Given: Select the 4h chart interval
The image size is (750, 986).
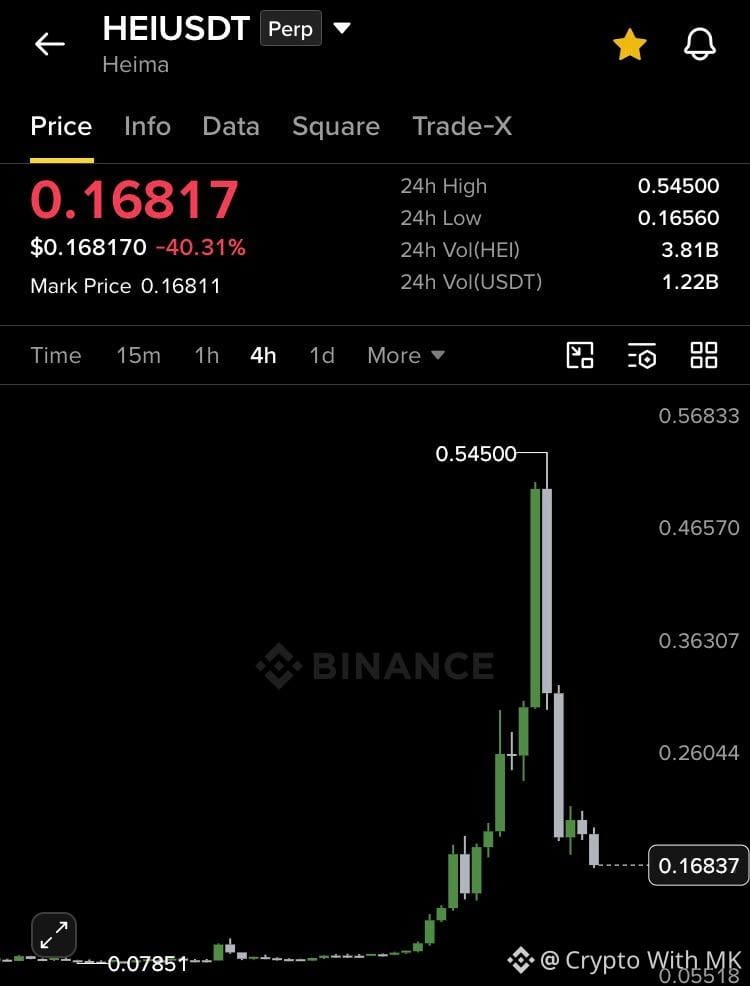Looking at the screenshot, I should (263, 355).
